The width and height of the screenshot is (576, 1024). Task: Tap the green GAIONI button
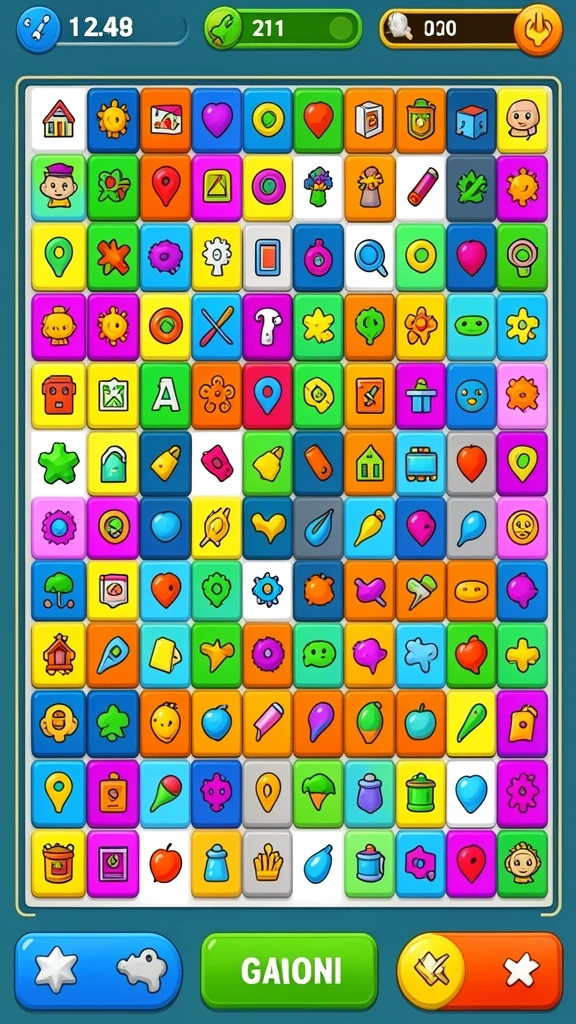click(x=289, y=970)
